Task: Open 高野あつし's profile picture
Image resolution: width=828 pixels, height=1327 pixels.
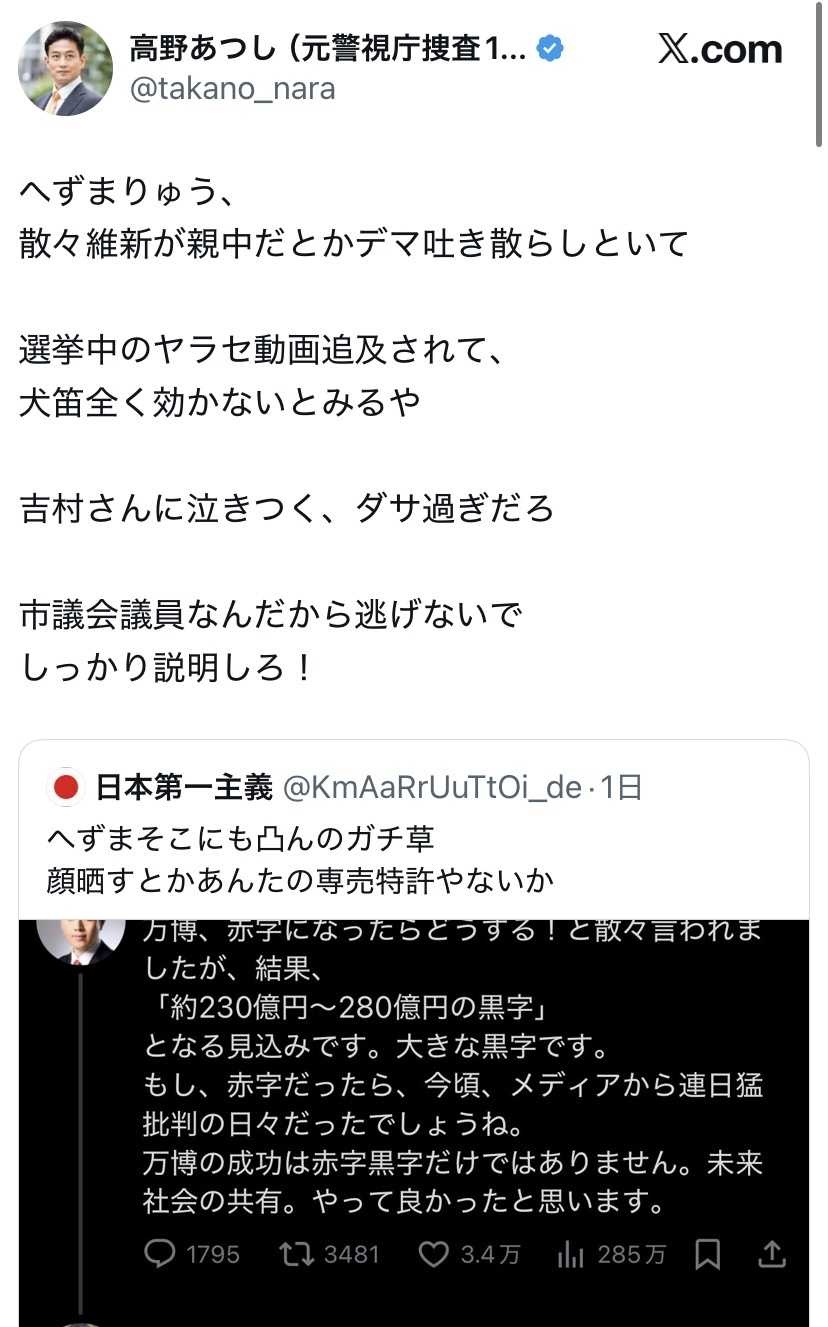Action: [65, 69]
